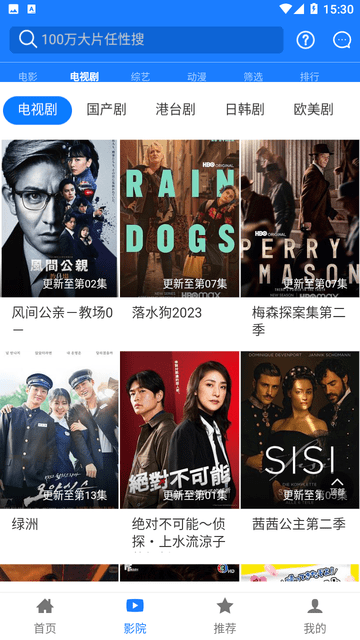Open the 我的 profile tab
This screenshot has width=360, height=640.
click(x=315, y=616)
